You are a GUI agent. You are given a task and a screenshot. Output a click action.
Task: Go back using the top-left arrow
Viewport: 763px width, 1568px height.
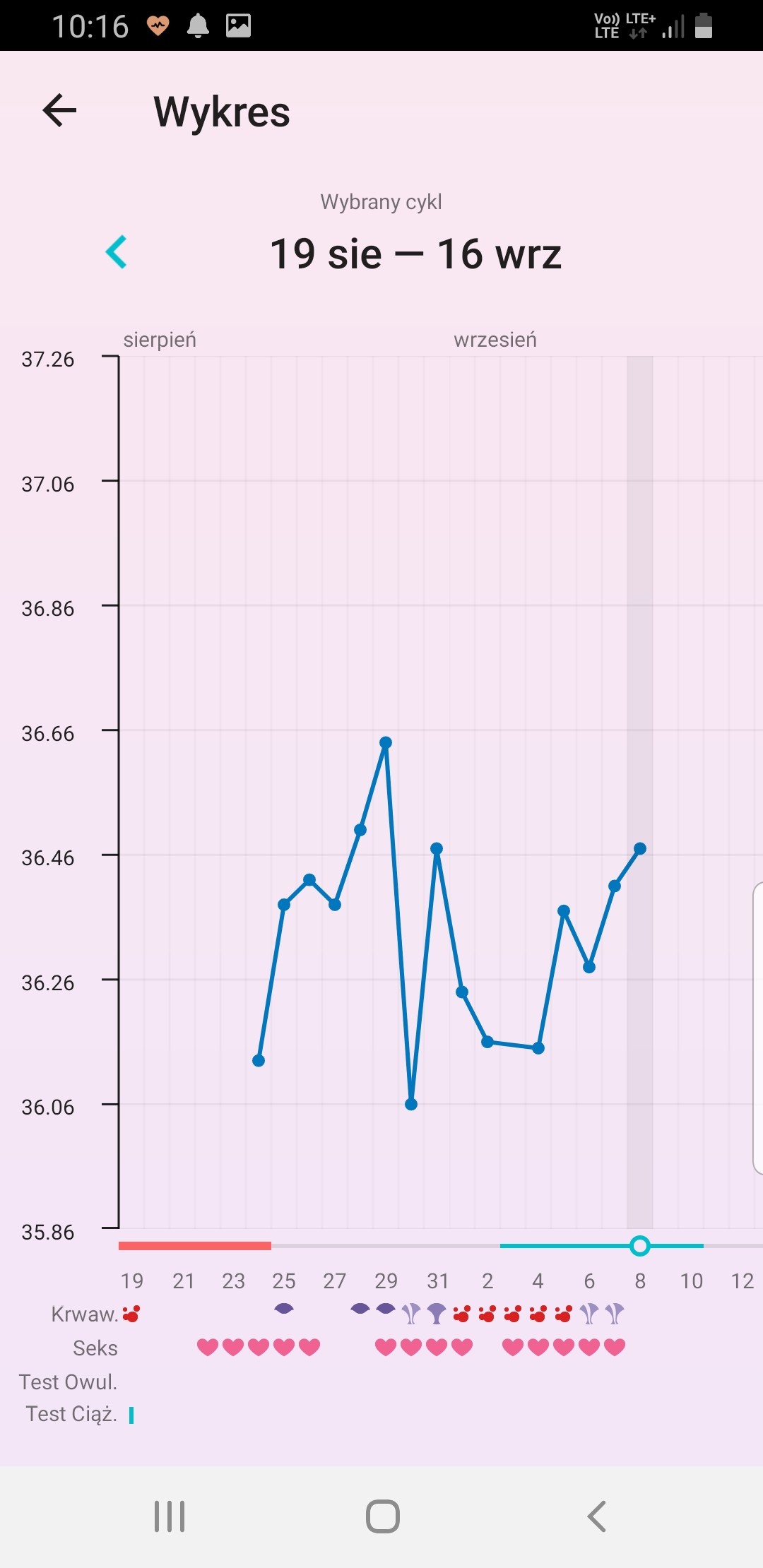[59, 110]
